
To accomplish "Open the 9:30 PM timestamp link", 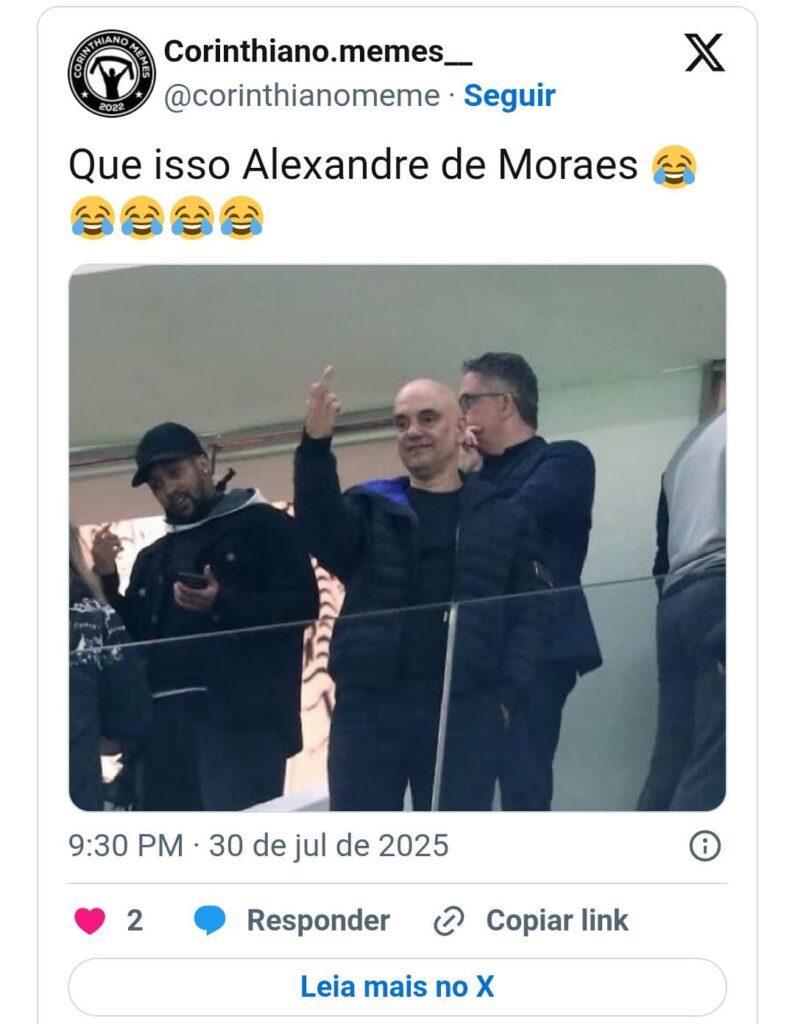I will [258, 846].
